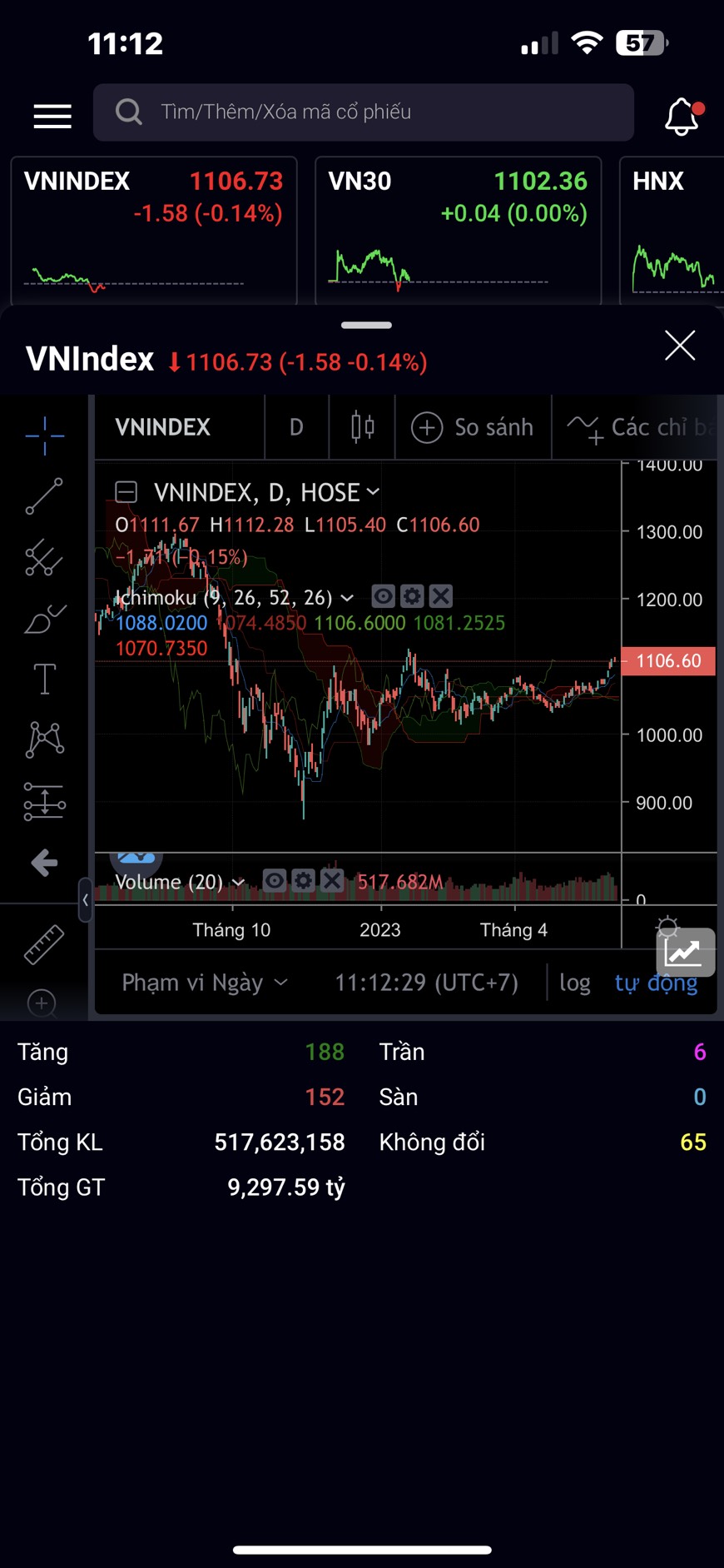The image size is (724, 1568).
Task: Select the brush drawing tool
Action: (44, 619)
